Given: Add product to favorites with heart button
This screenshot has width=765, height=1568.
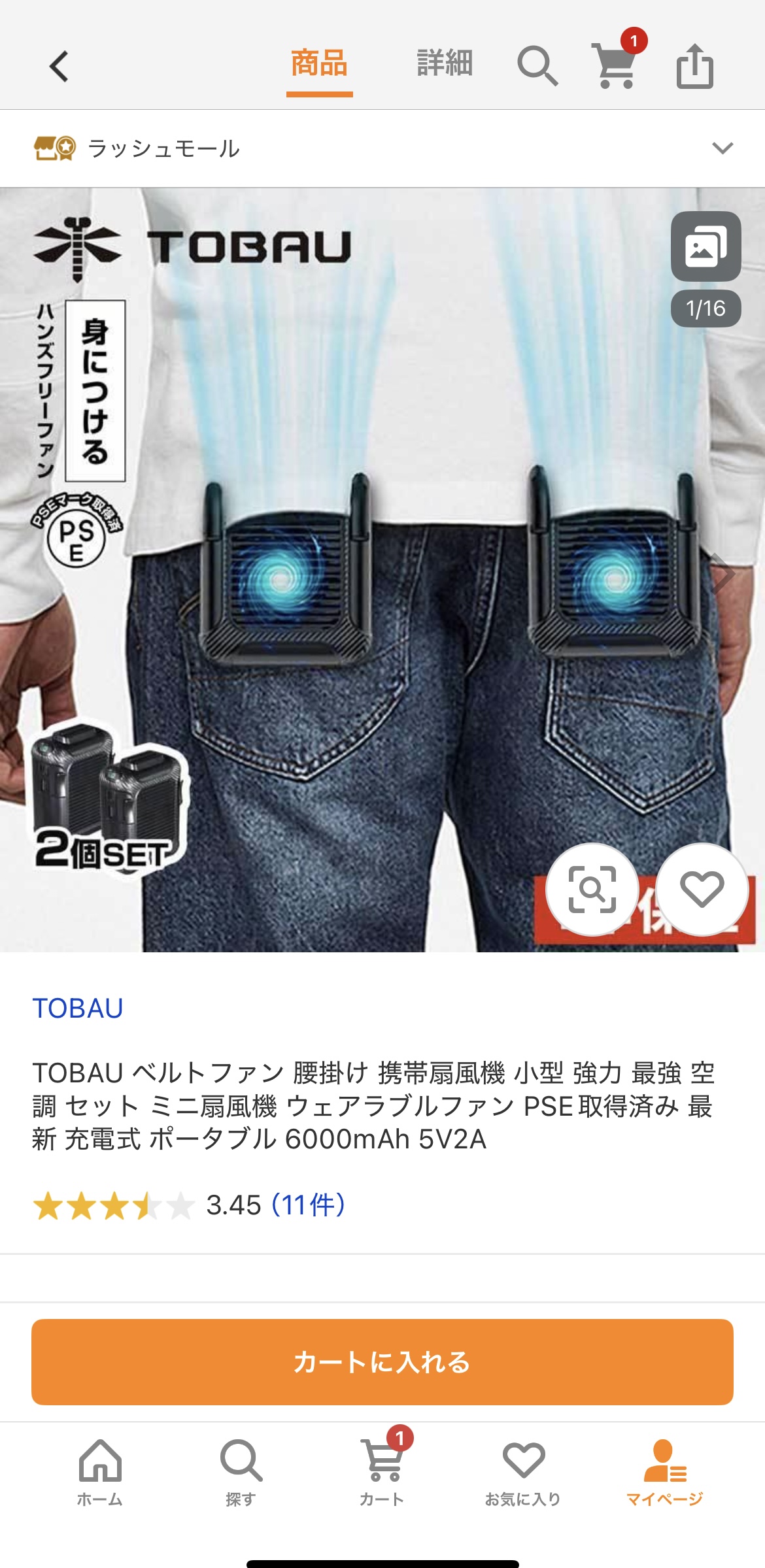Looking at the screenshot, I should (702, 890).
